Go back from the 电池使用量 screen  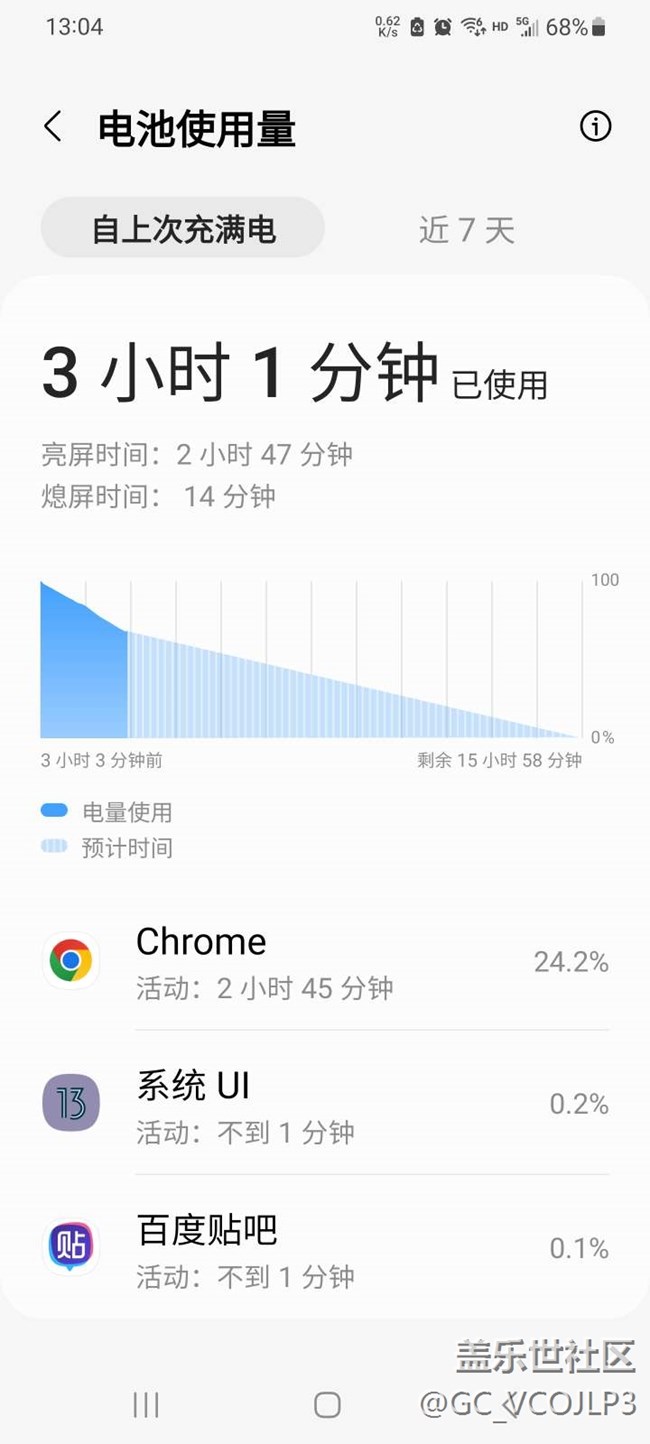click(x=53, y=127)
